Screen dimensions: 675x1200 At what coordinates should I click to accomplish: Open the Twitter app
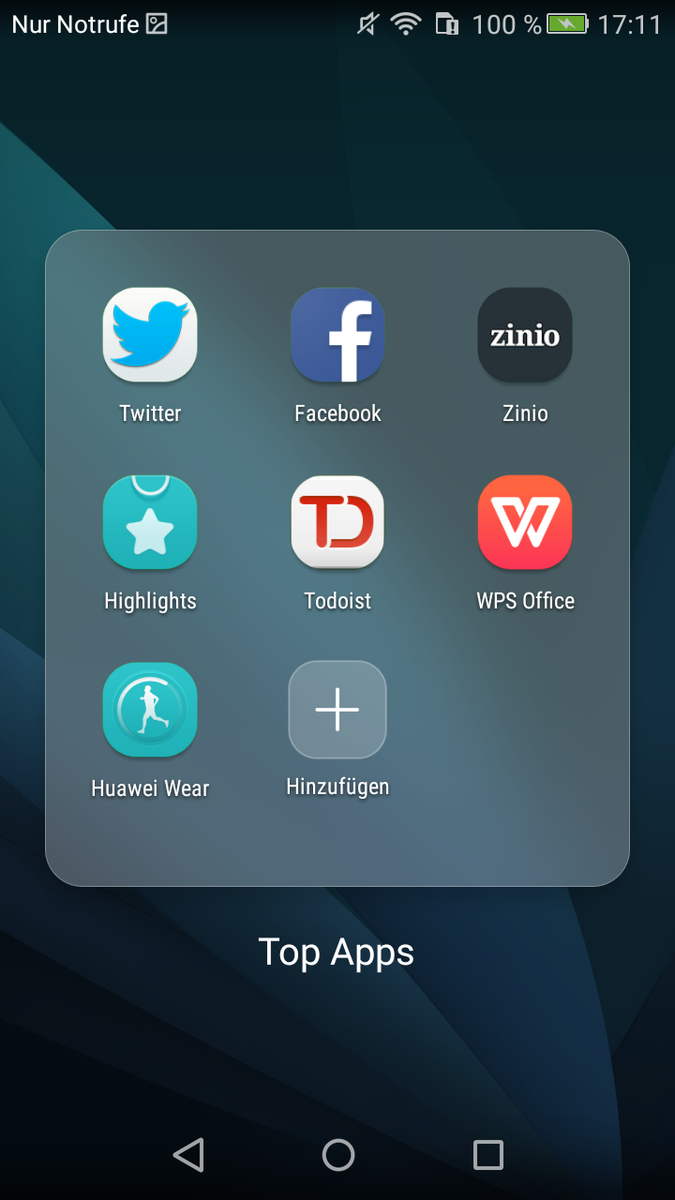pyautogui.click(x=150, y=336)
